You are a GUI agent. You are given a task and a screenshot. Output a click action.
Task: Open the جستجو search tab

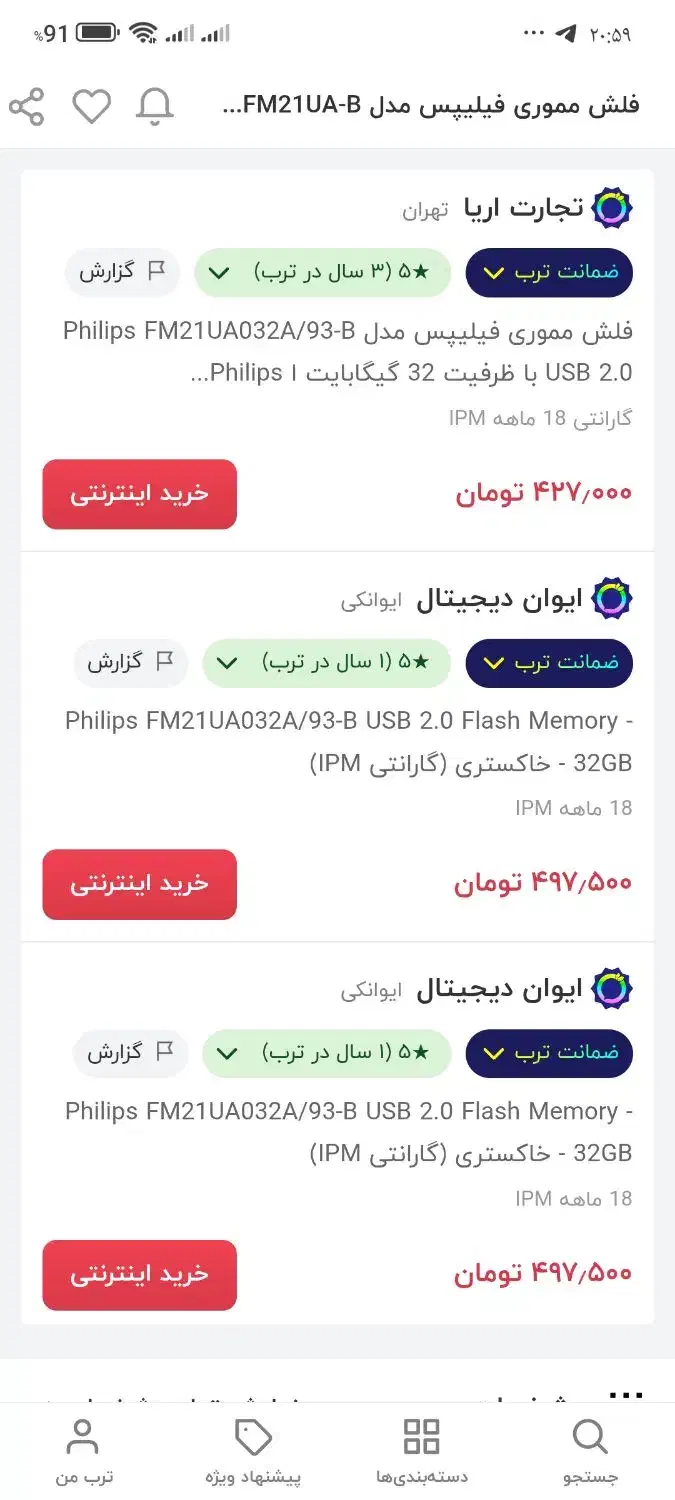point(590,1450)
